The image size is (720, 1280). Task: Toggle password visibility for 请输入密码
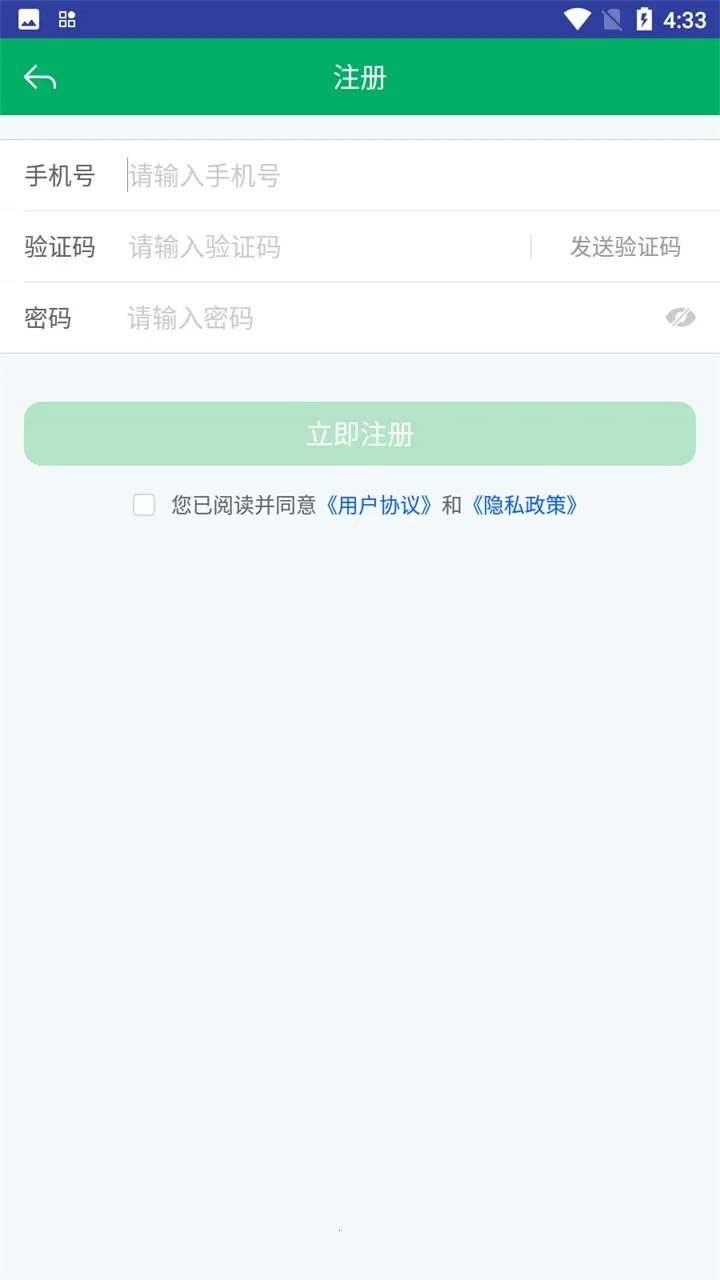(x=681, y=317)
